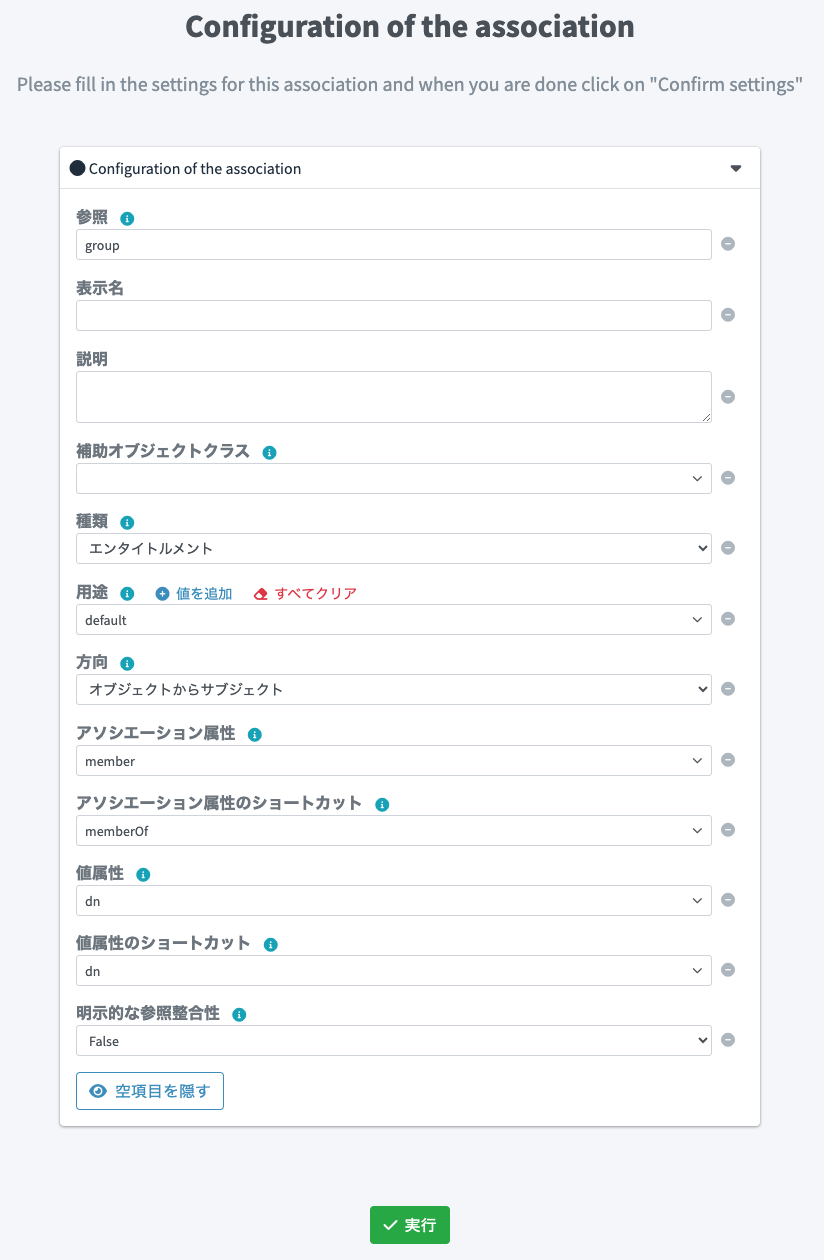Open the 値属性 dropdown

393,901
